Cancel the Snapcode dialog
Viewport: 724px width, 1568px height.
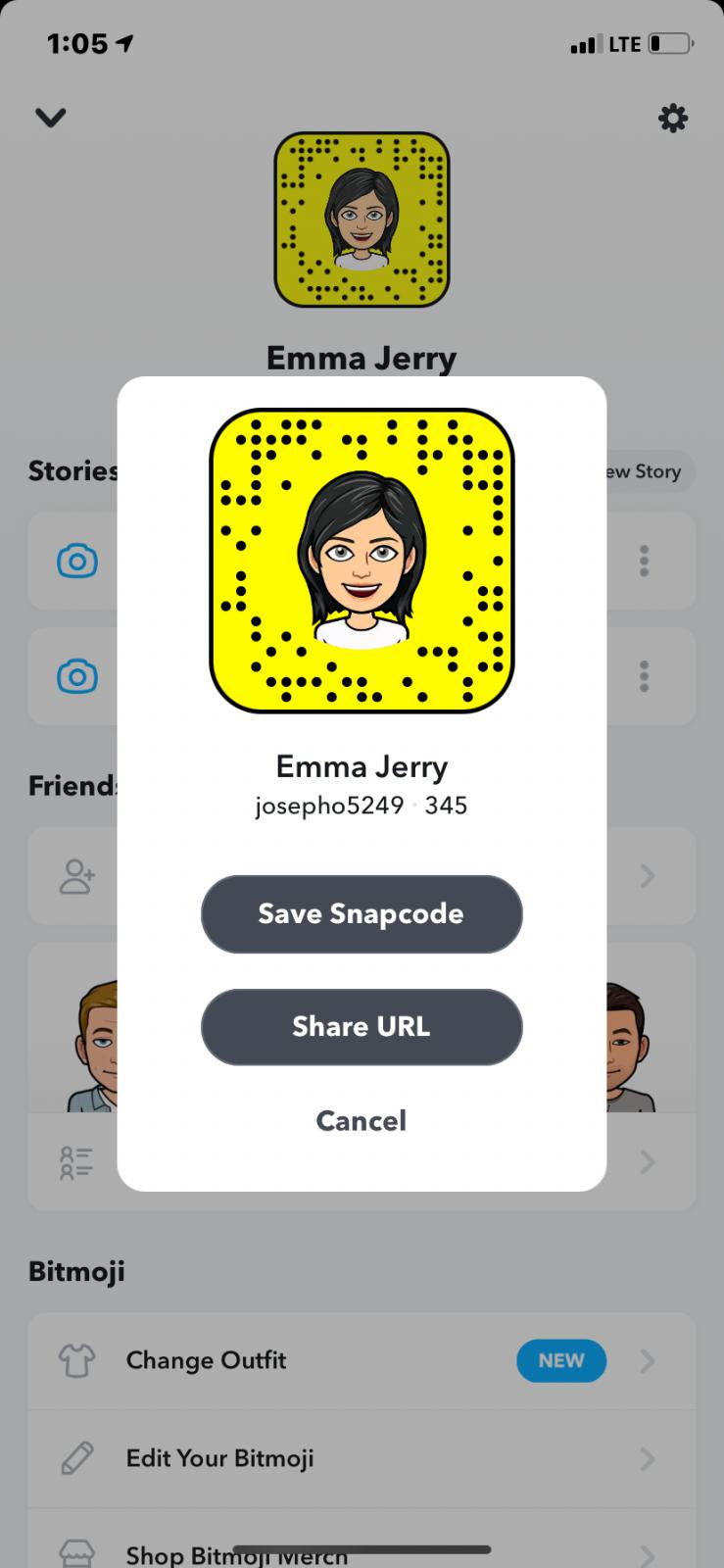[362, 1120]
